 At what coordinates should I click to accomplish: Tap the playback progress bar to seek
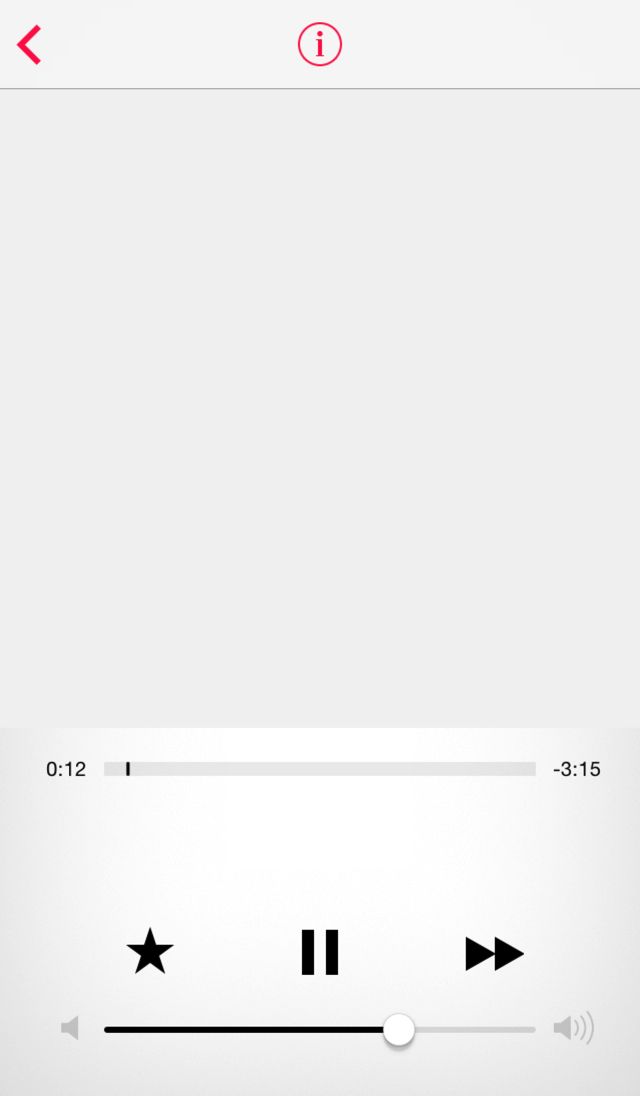coord(320,769)
